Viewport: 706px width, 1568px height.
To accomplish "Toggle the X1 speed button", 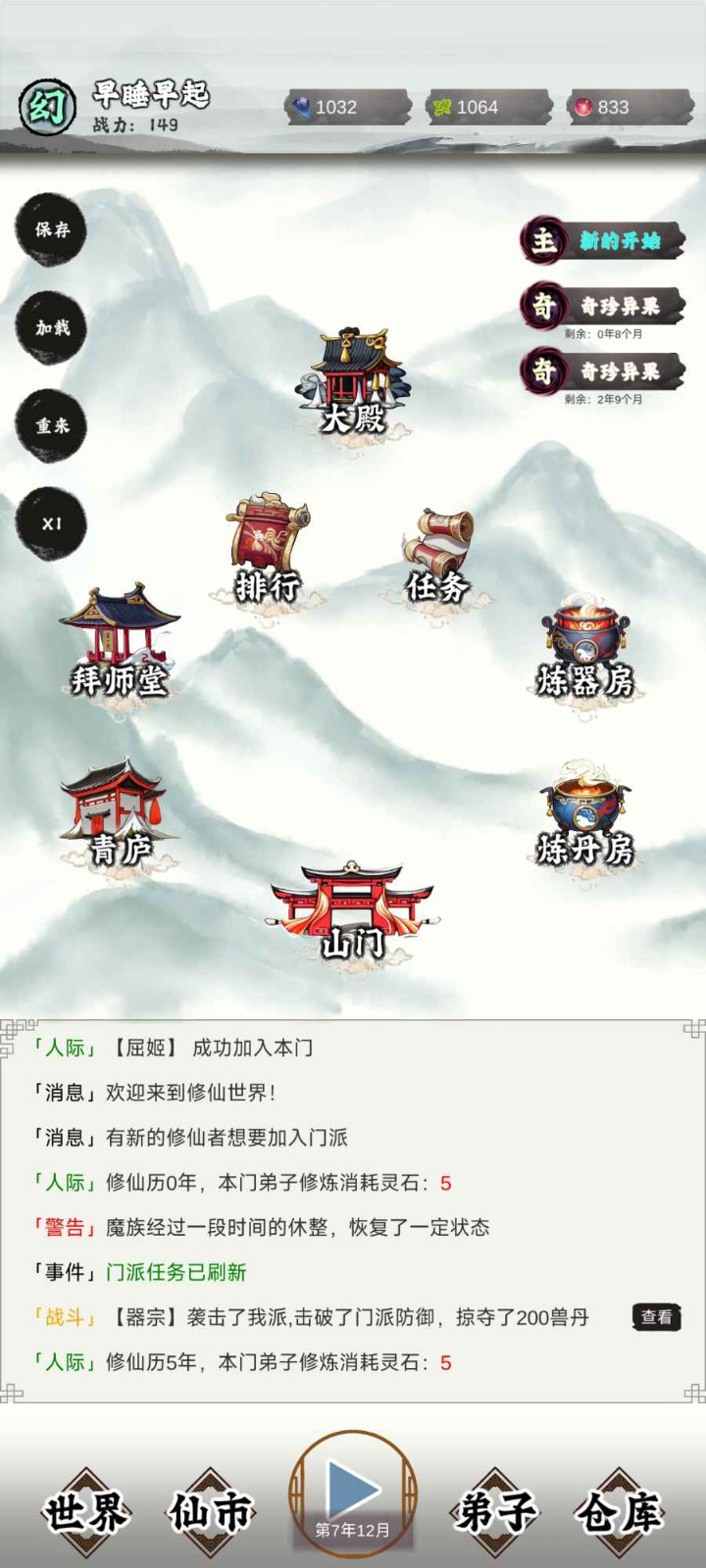I will coord(51,523).
